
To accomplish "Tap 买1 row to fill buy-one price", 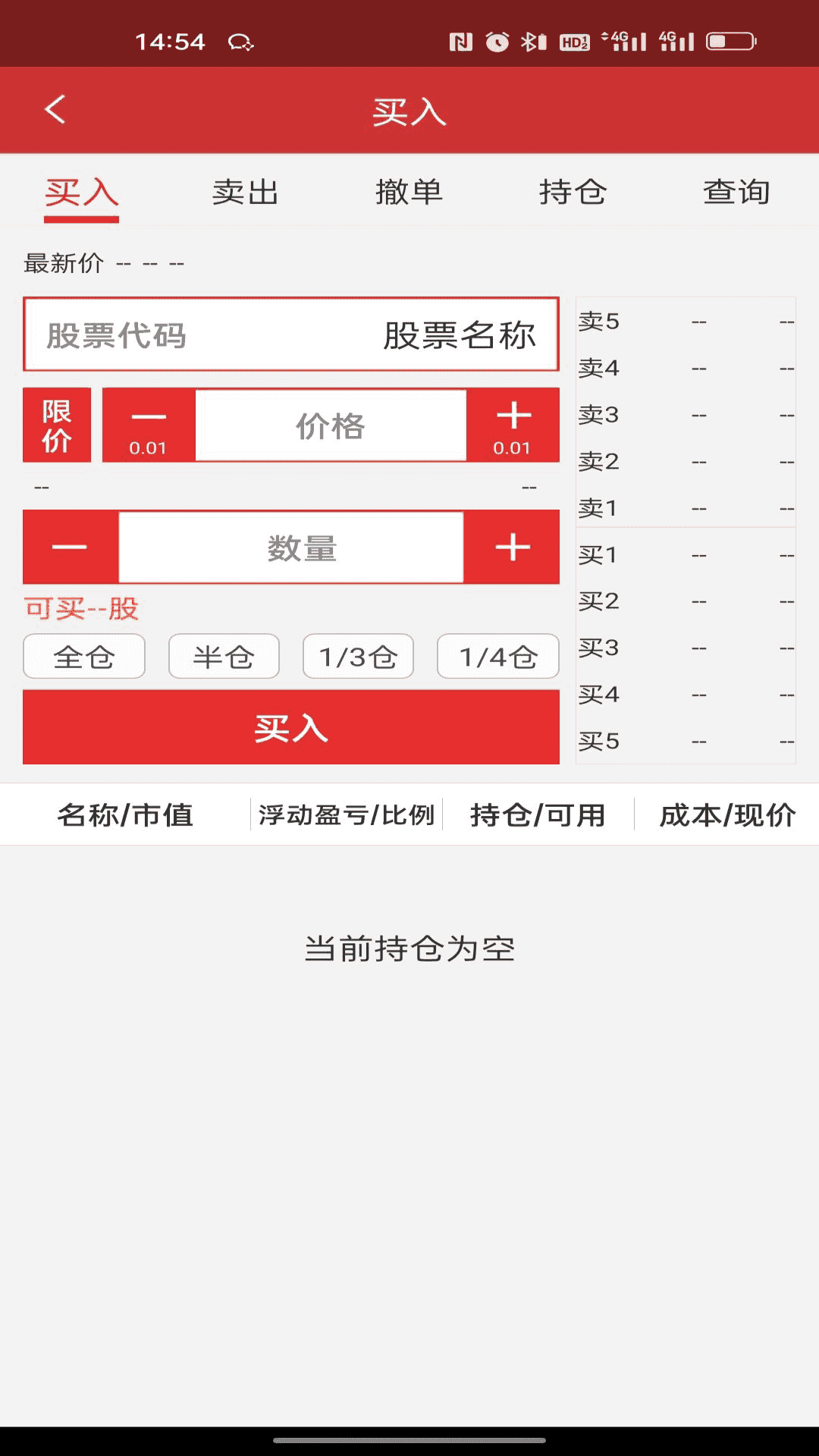I will click(x=686, y=554).
